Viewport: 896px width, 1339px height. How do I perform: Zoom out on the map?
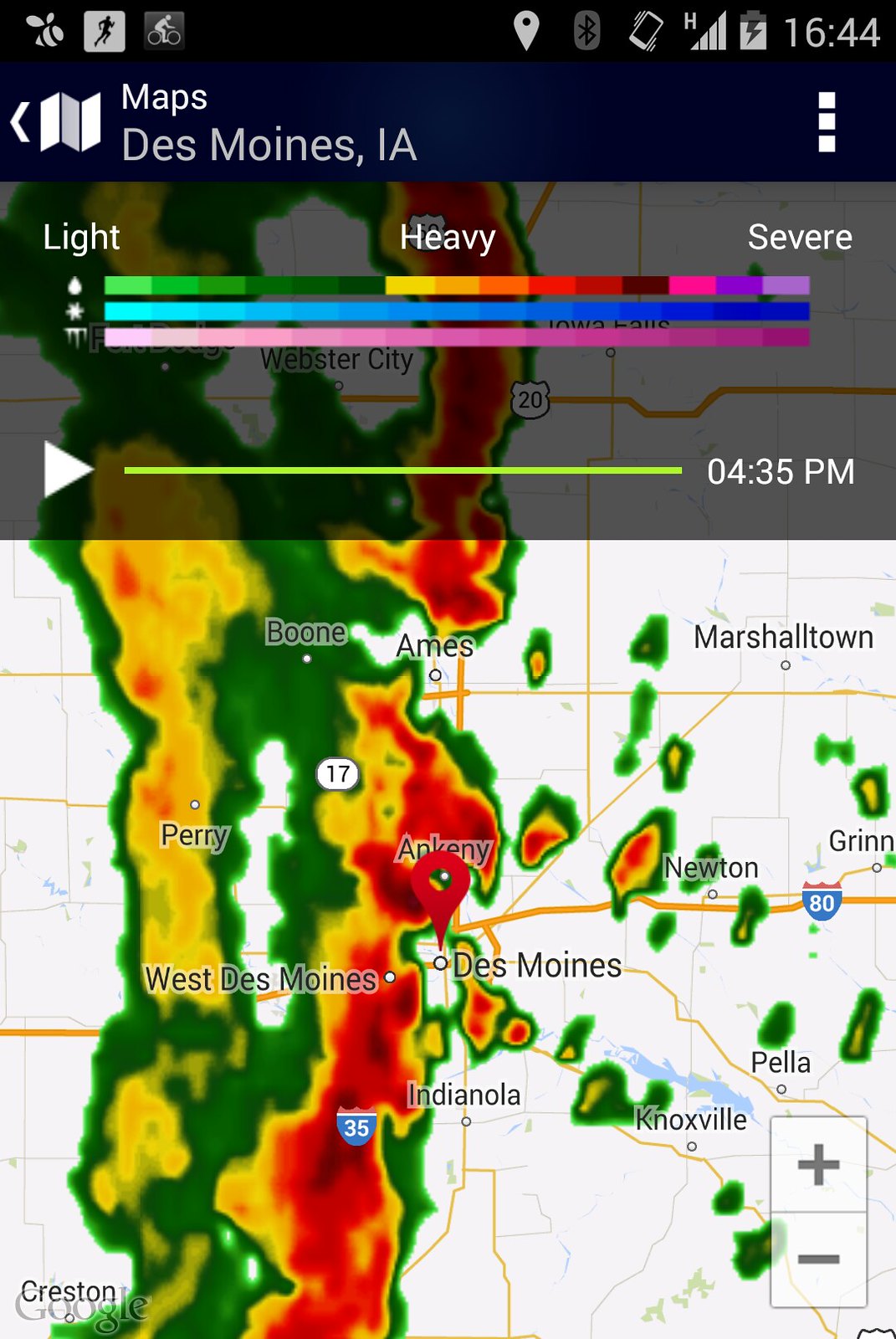point(818,1259)
